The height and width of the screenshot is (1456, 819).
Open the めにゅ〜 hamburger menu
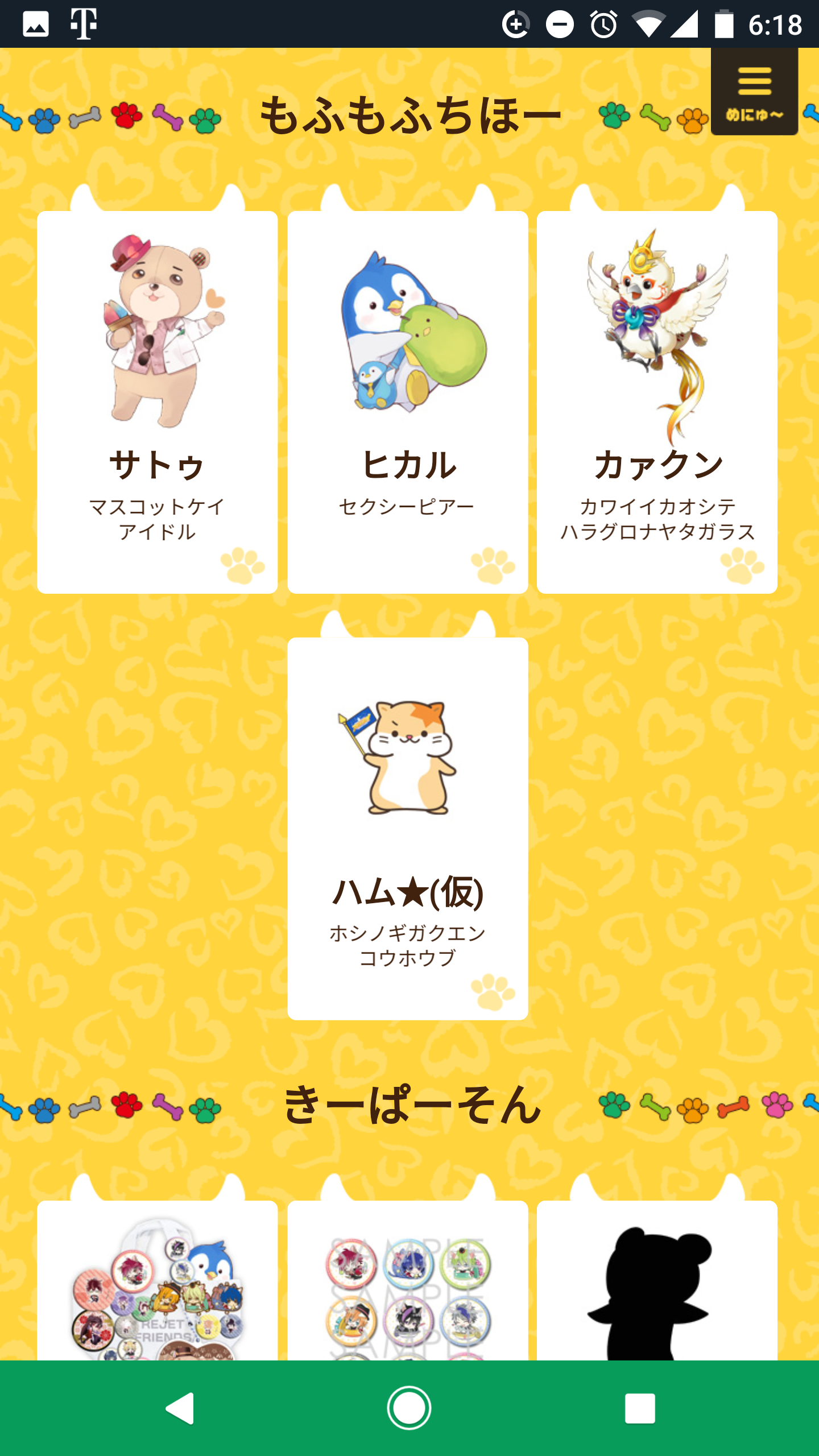coord(754,92)
